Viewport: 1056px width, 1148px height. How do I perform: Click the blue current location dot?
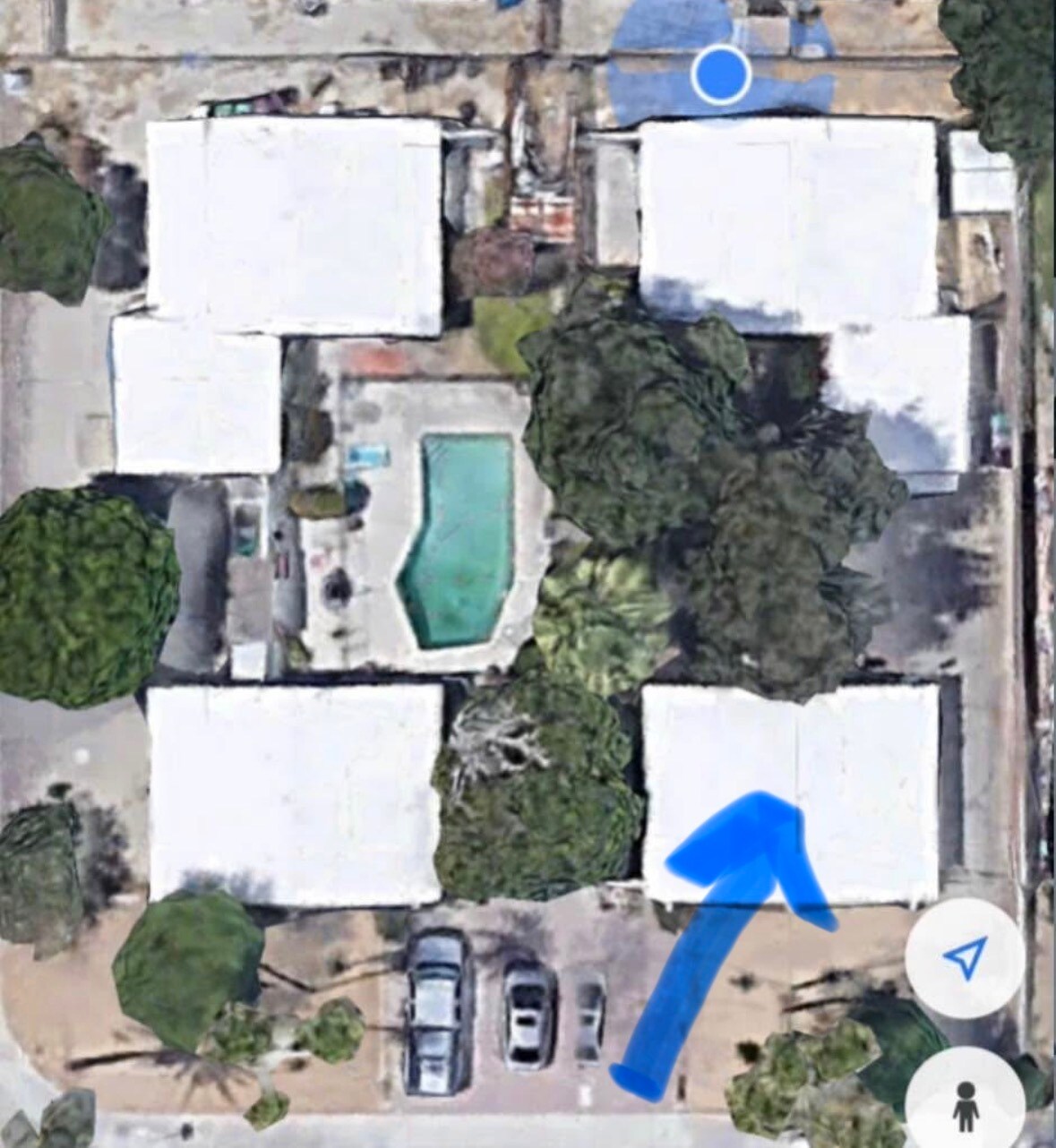click(722, 77)
